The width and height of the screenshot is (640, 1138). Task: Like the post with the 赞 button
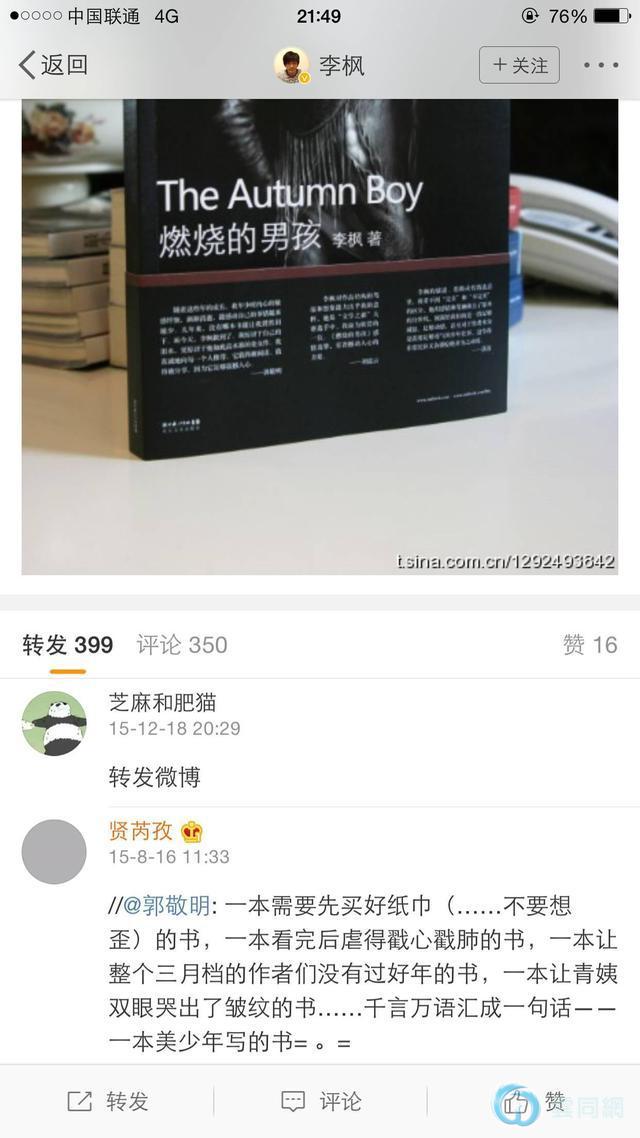point(535,1101)
